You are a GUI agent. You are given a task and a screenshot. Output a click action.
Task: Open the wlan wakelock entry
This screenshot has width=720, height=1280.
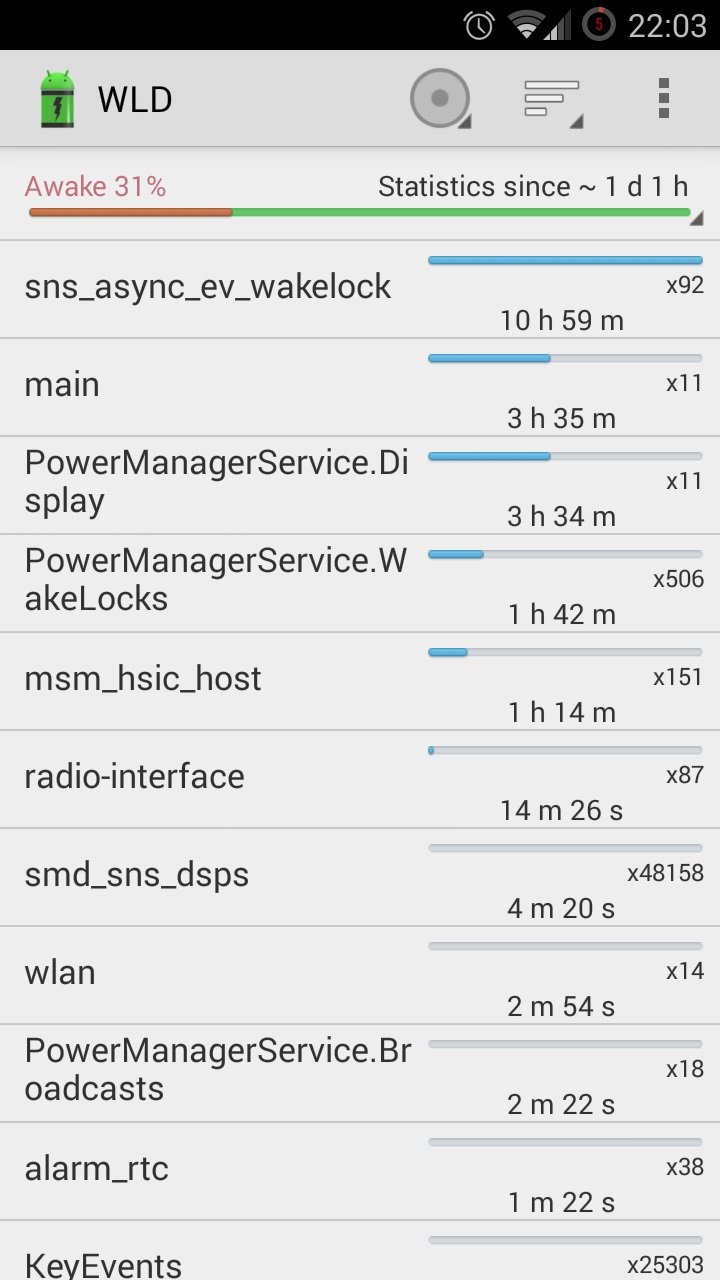pyautogui.click(x=360, y=975)
